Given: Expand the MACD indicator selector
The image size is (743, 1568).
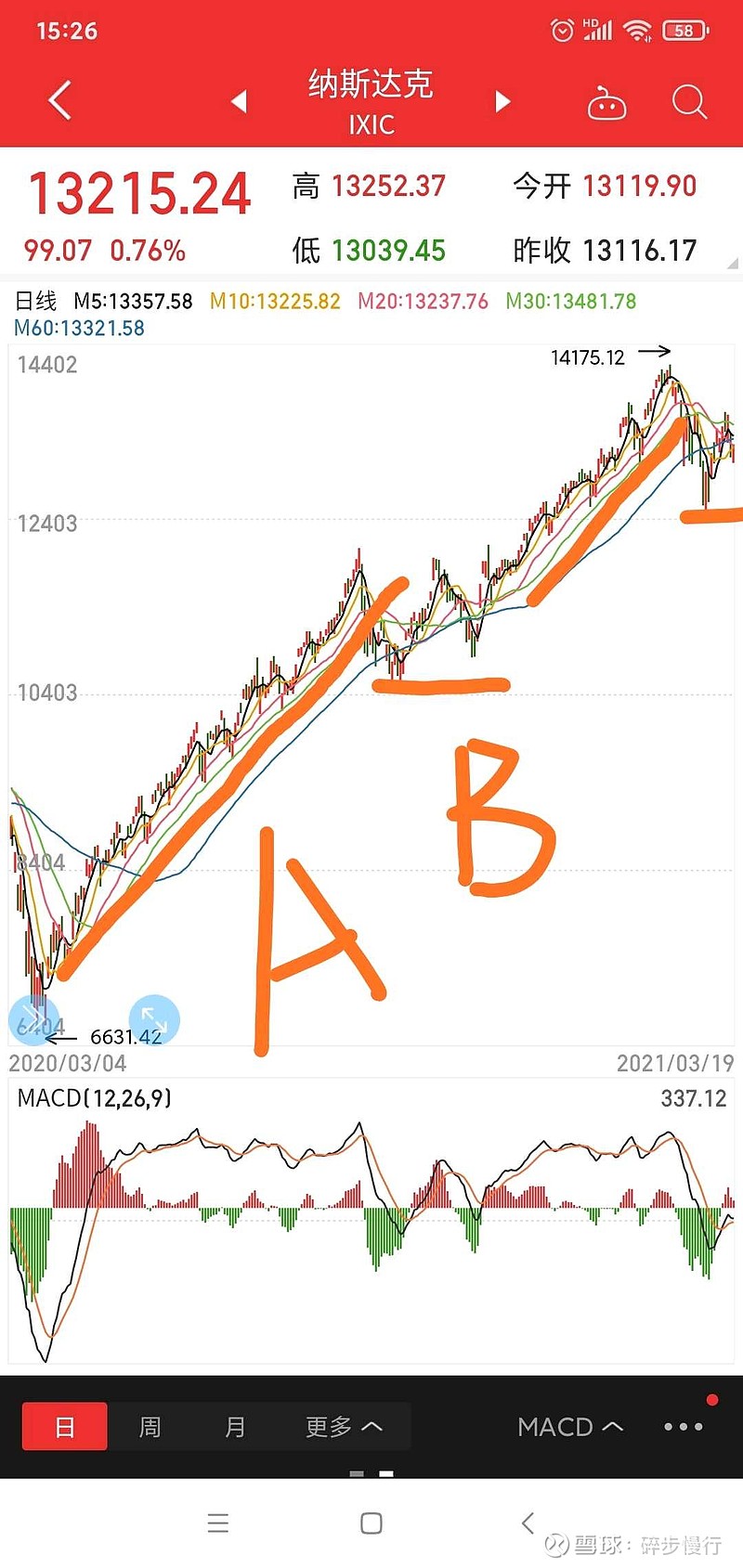Looking at the screenshot, I should (x=569, y=1426).
